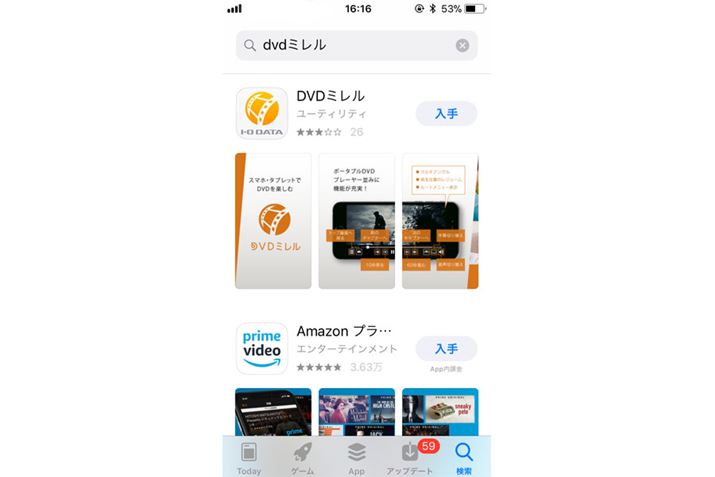Clear the search text
The image size is (715, 477).
point(462,45)
